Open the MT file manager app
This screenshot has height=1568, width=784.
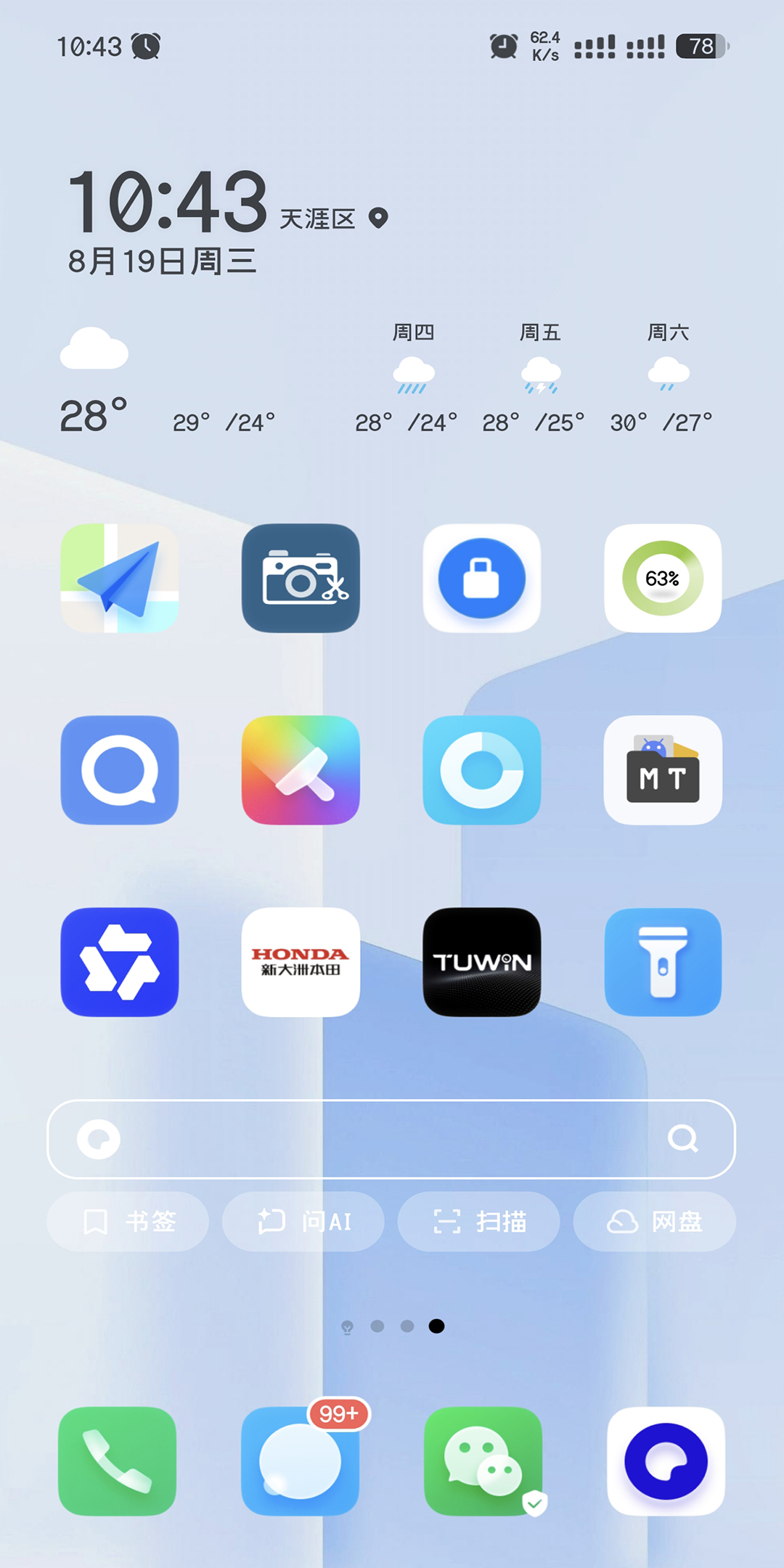[663, 770]
